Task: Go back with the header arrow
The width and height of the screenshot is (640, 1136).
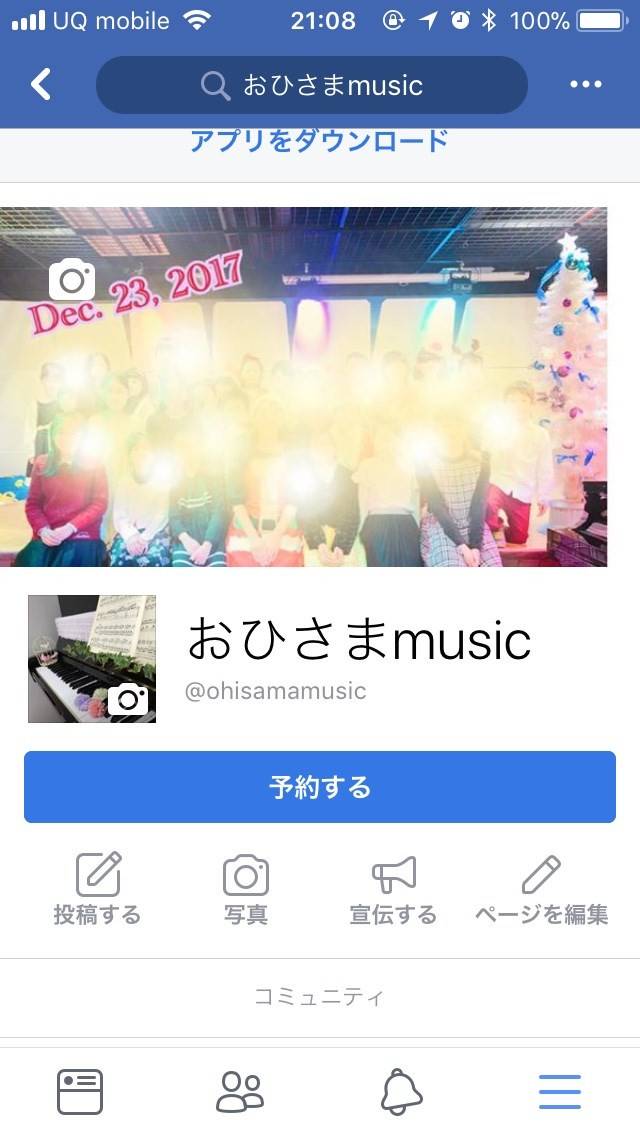Action: click(x=41, y=85)
